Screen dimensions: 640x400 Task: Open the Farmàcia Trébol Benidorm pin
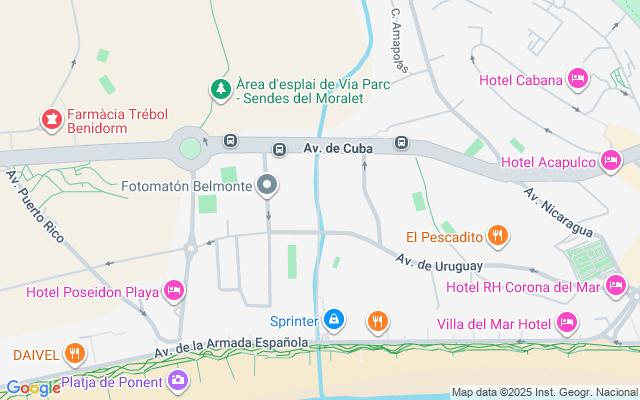coord(50,120)
